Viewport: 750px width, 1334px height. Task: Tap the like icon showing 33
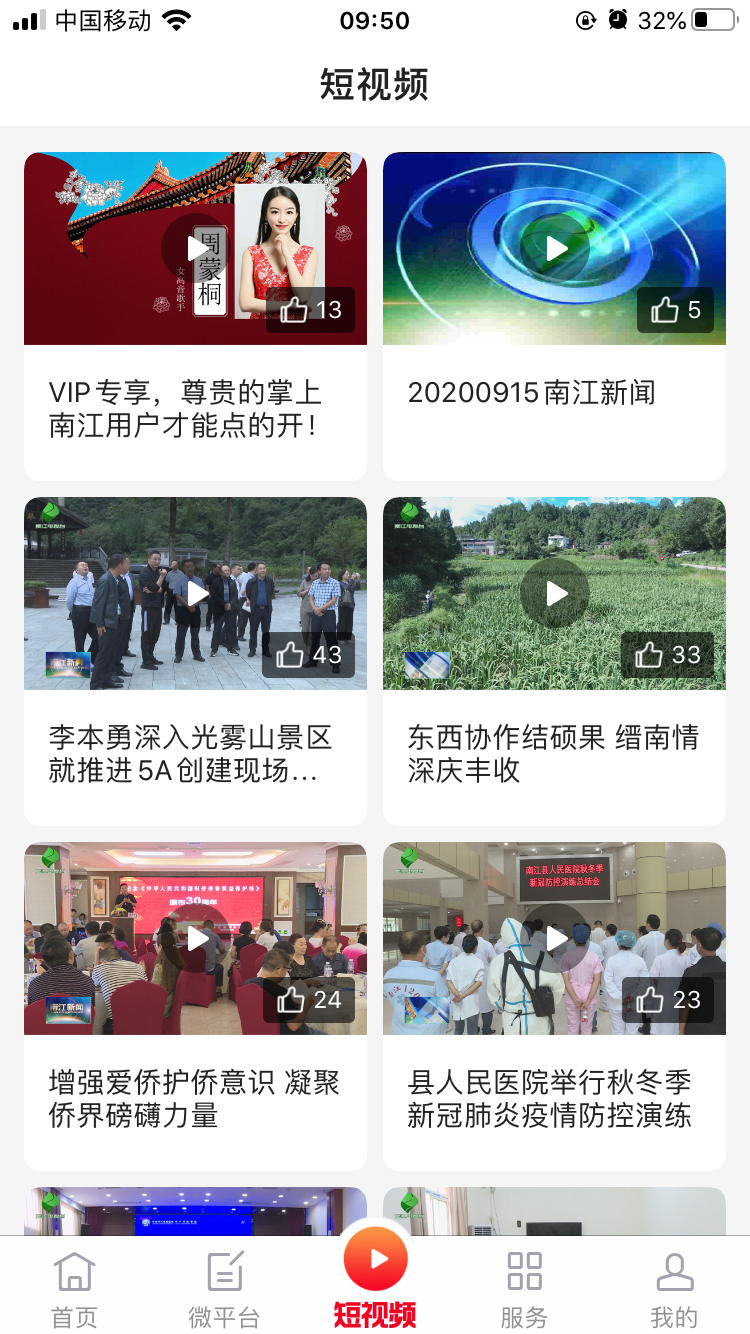point(651,656)
